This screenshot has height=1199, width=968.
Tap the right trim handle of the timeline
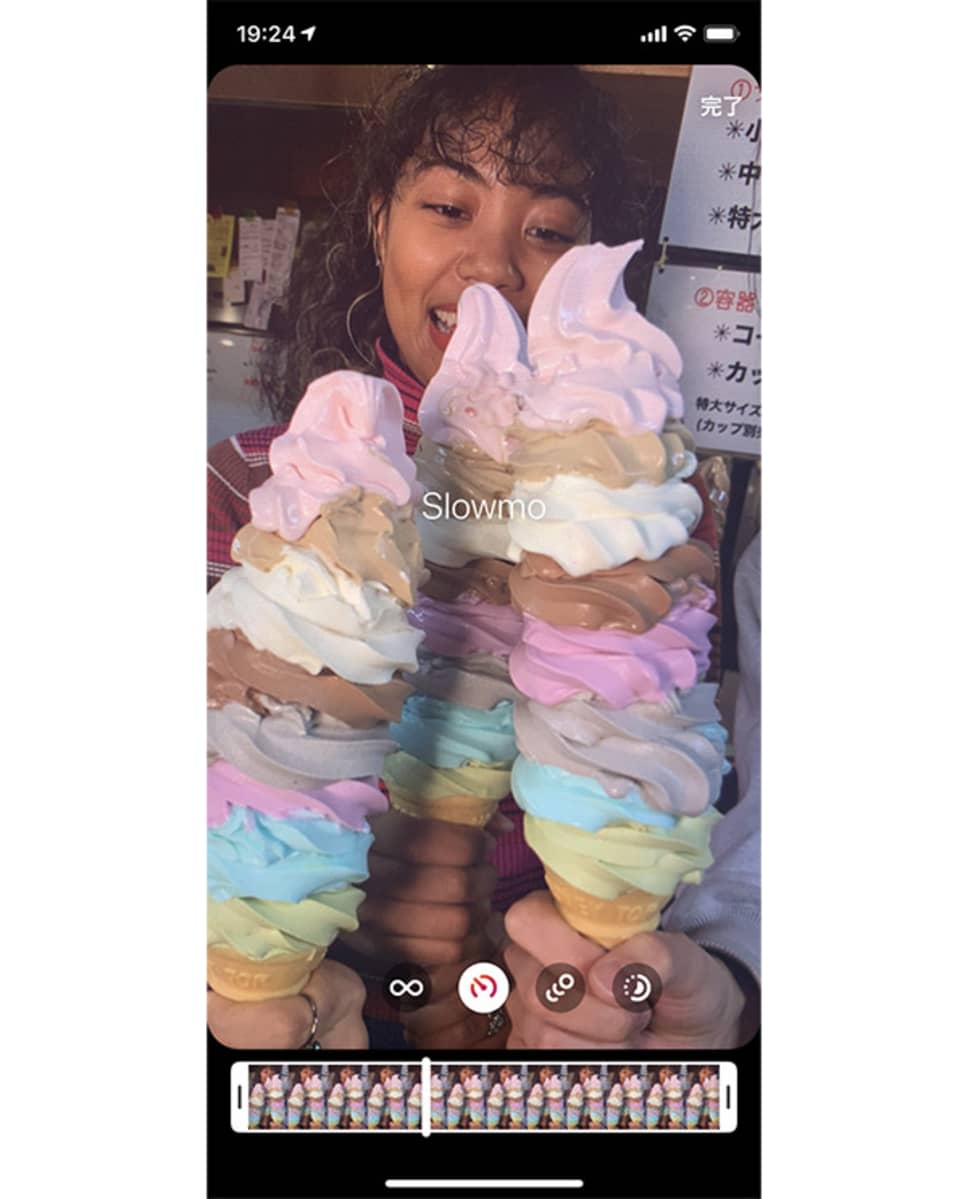(x=728, y=1097)
